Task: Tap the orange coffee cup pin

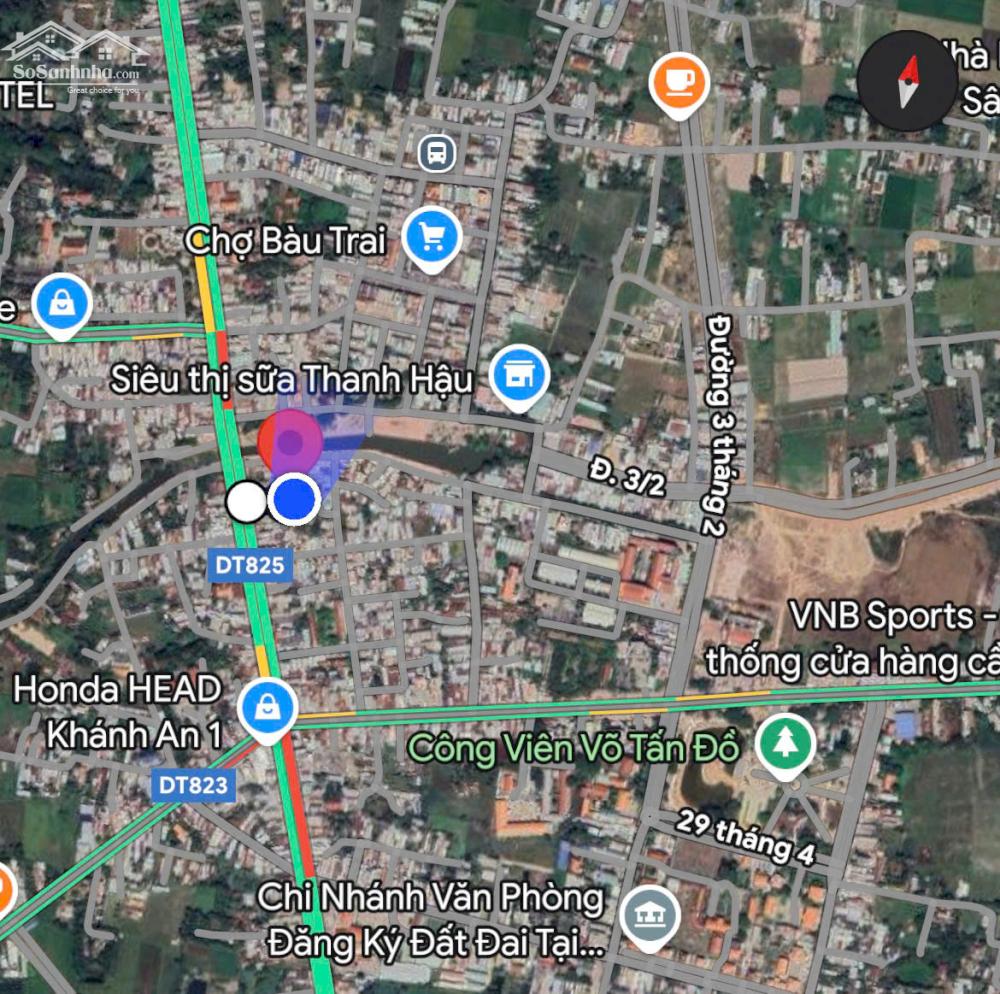Action: tap(679, 82)
